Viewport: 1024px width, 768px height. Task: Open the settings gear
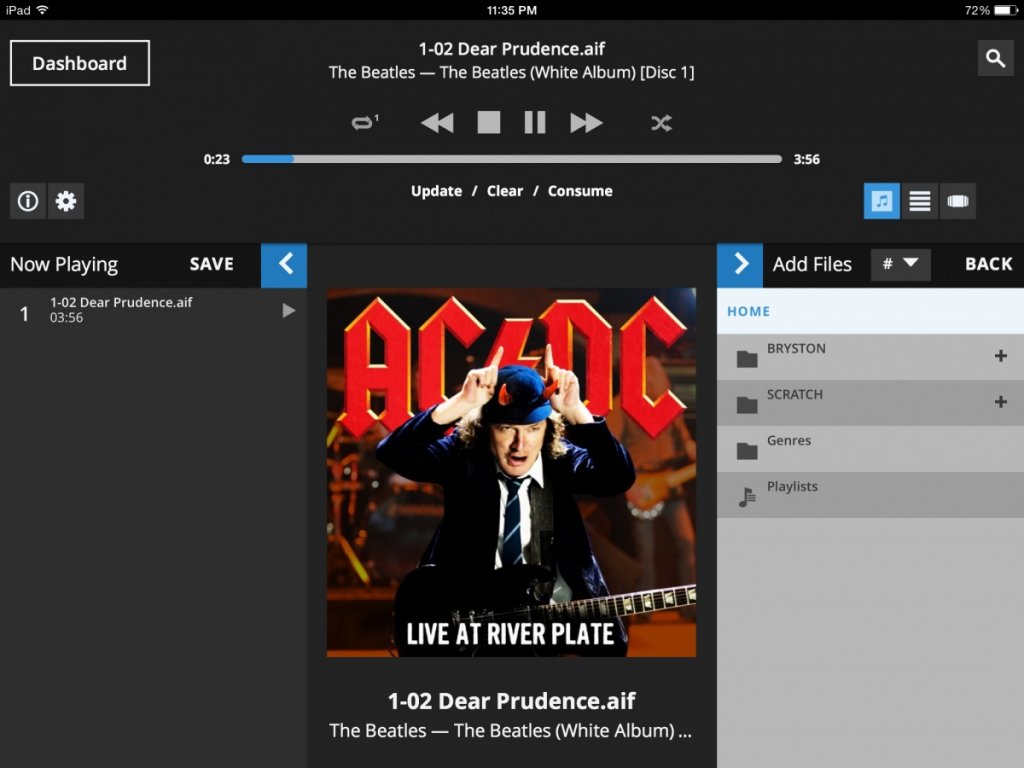coord(66,201)
